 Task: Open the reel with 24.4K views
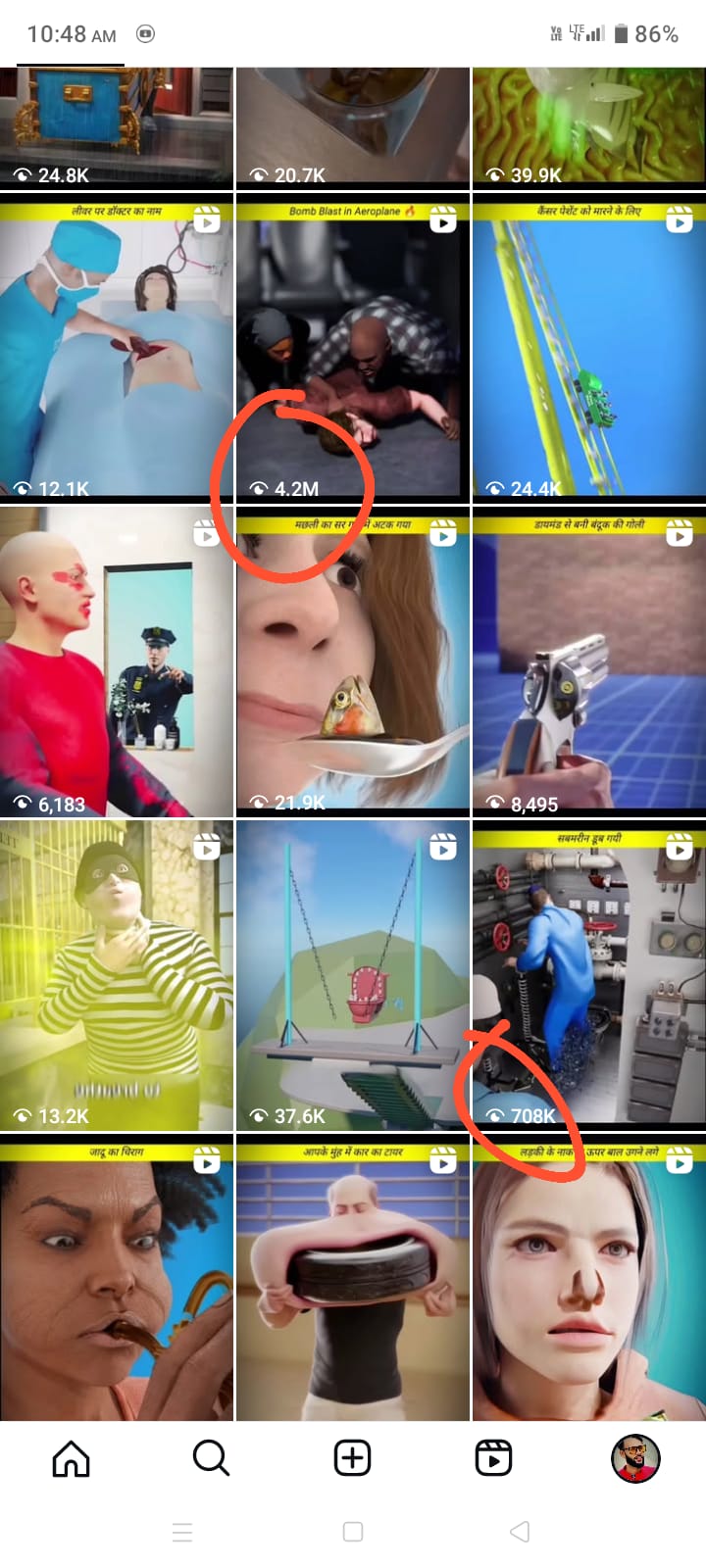(589, 347)
